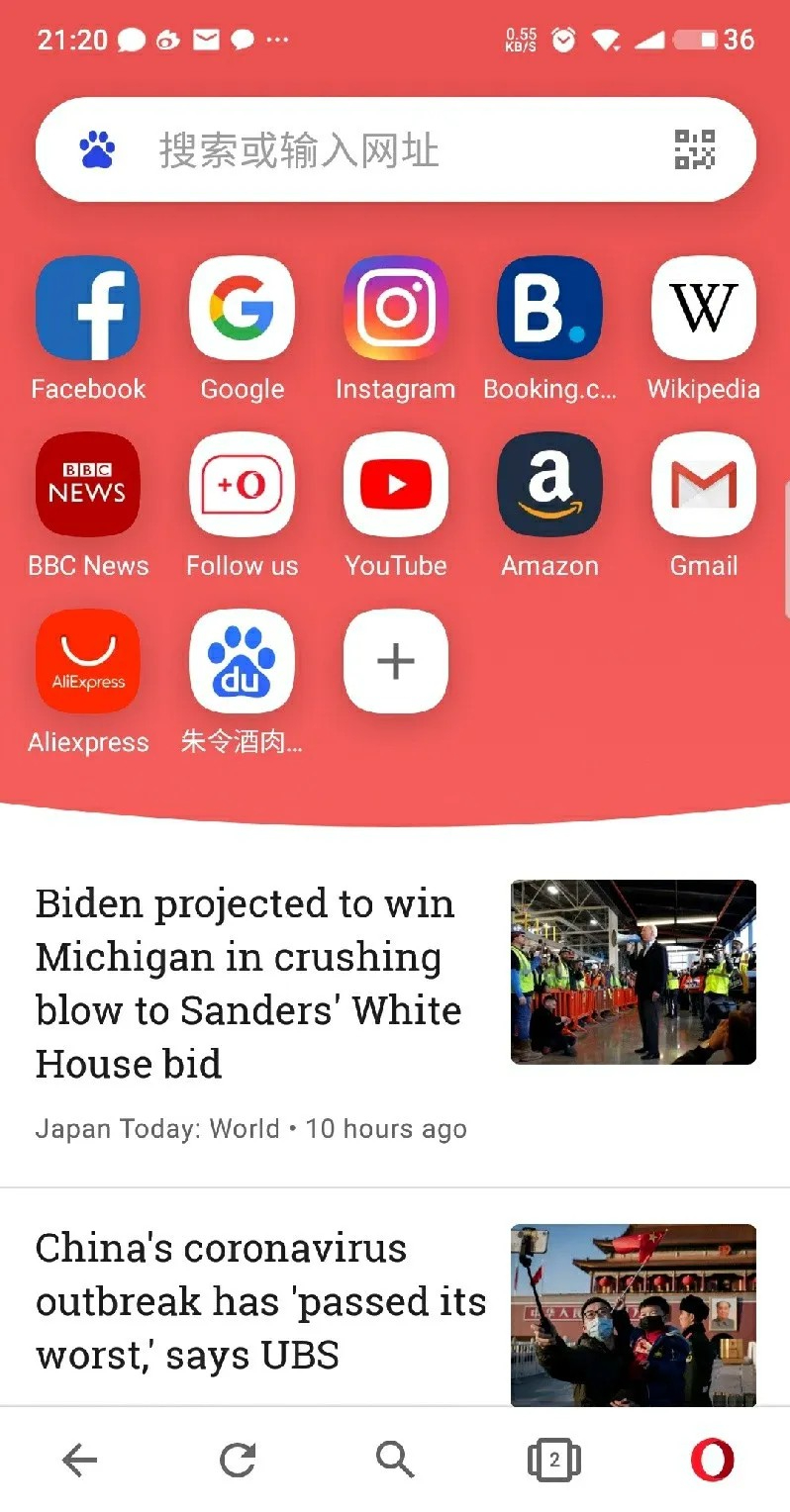Open Gmail
790x1512 pixels.
tap(703, 484)
